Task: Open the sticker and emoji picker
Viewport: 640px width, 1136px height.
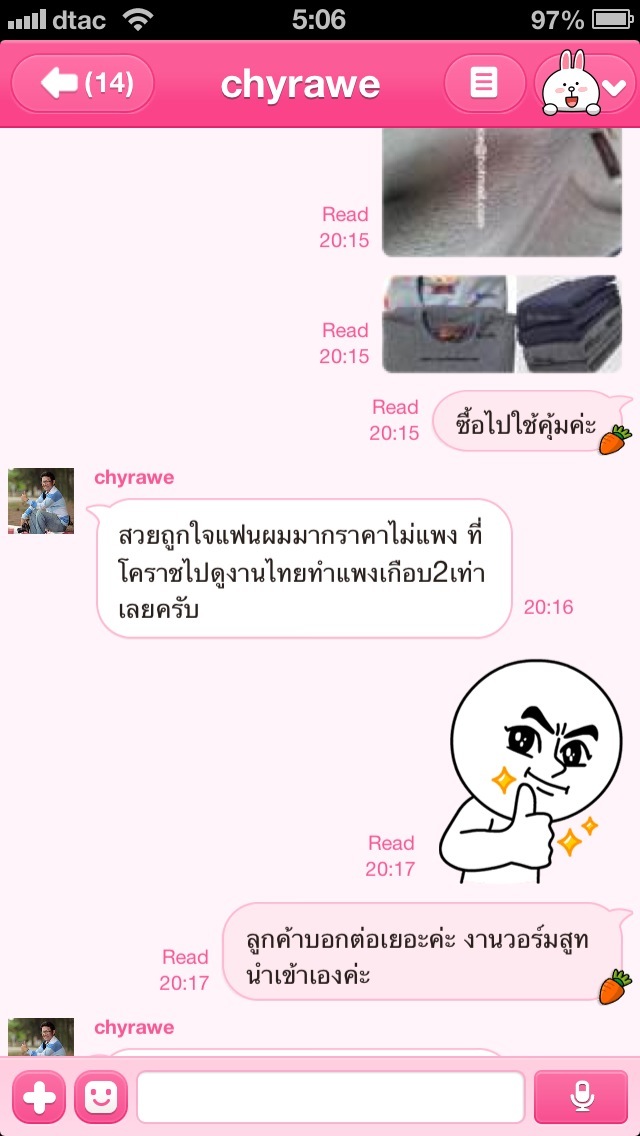Action: (101, 1097)
